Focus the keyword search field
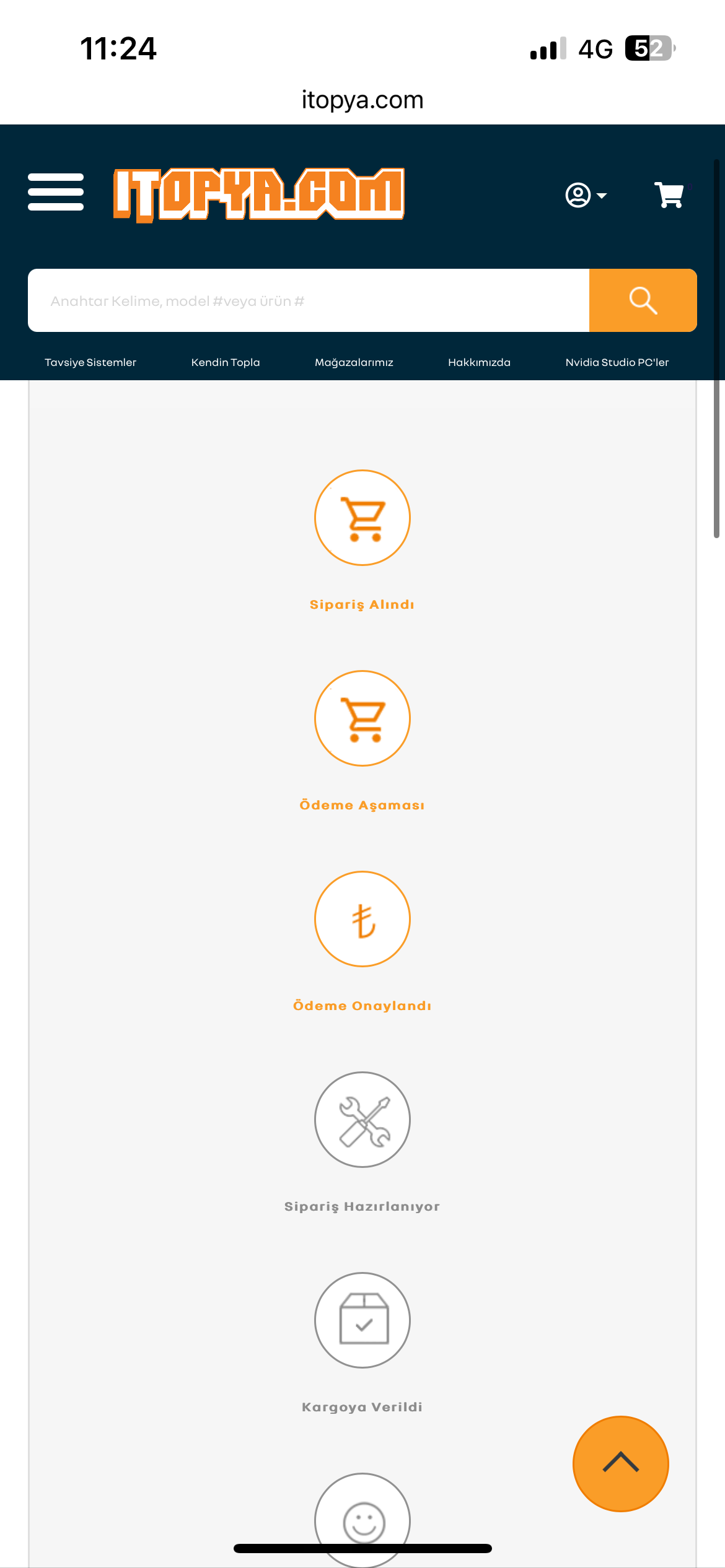Screen dimensions: 725x1568 [x=308, y=300]
